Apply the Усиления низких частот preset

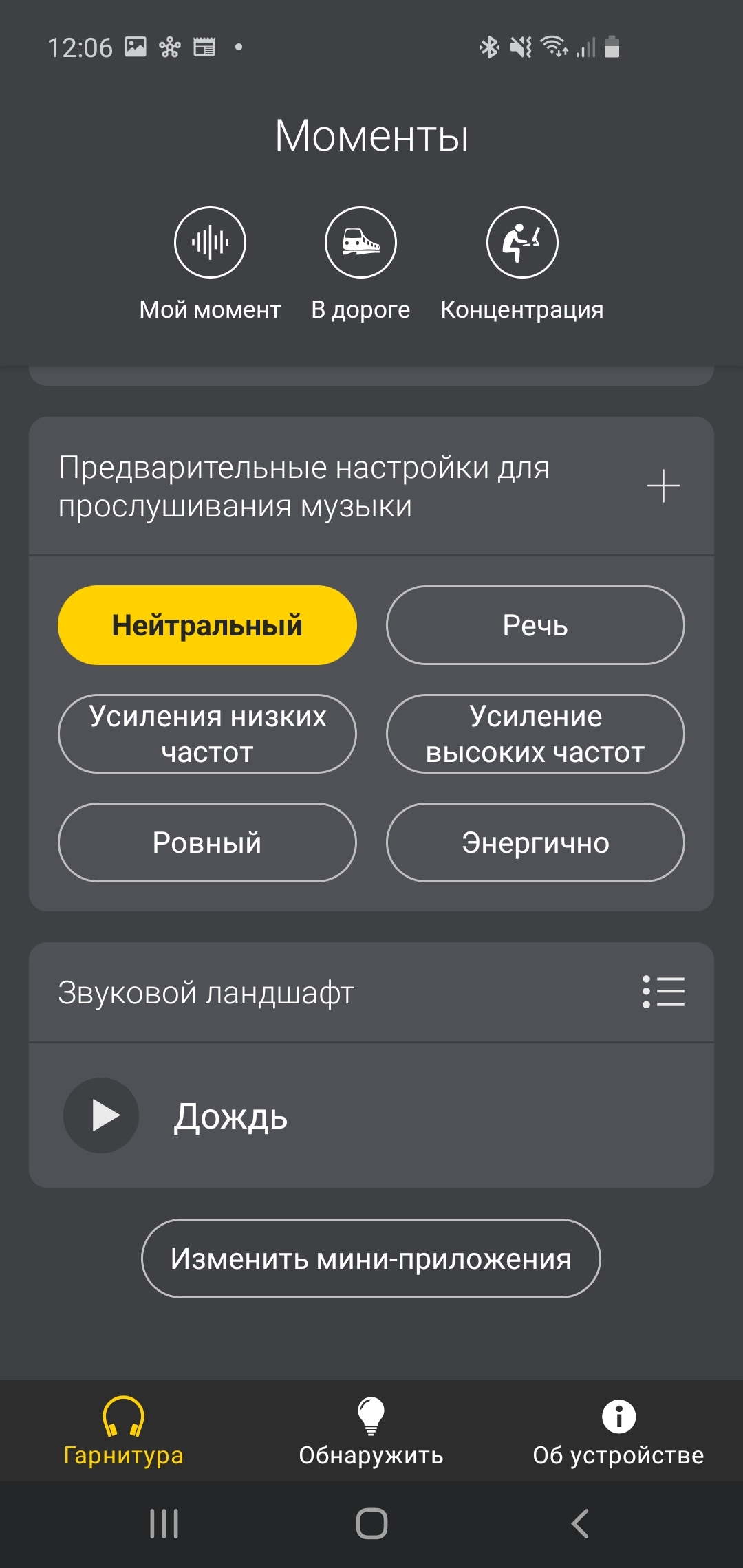coord(207,734)
